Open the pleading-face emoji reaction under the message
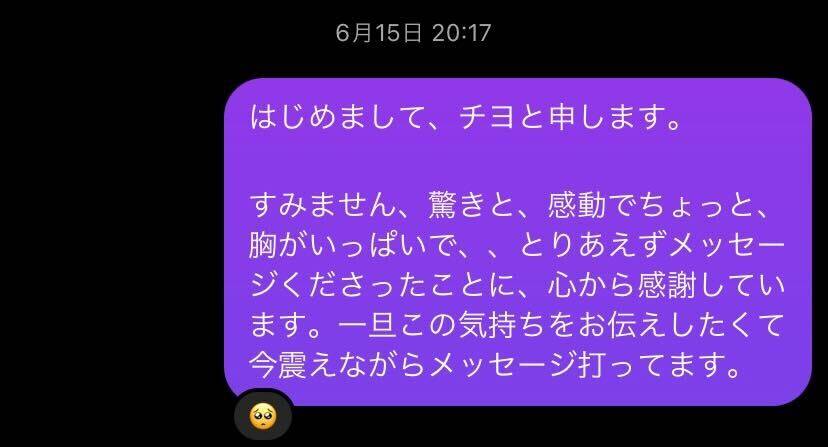This screenshot has width=828, height=447. coord(263,415)
